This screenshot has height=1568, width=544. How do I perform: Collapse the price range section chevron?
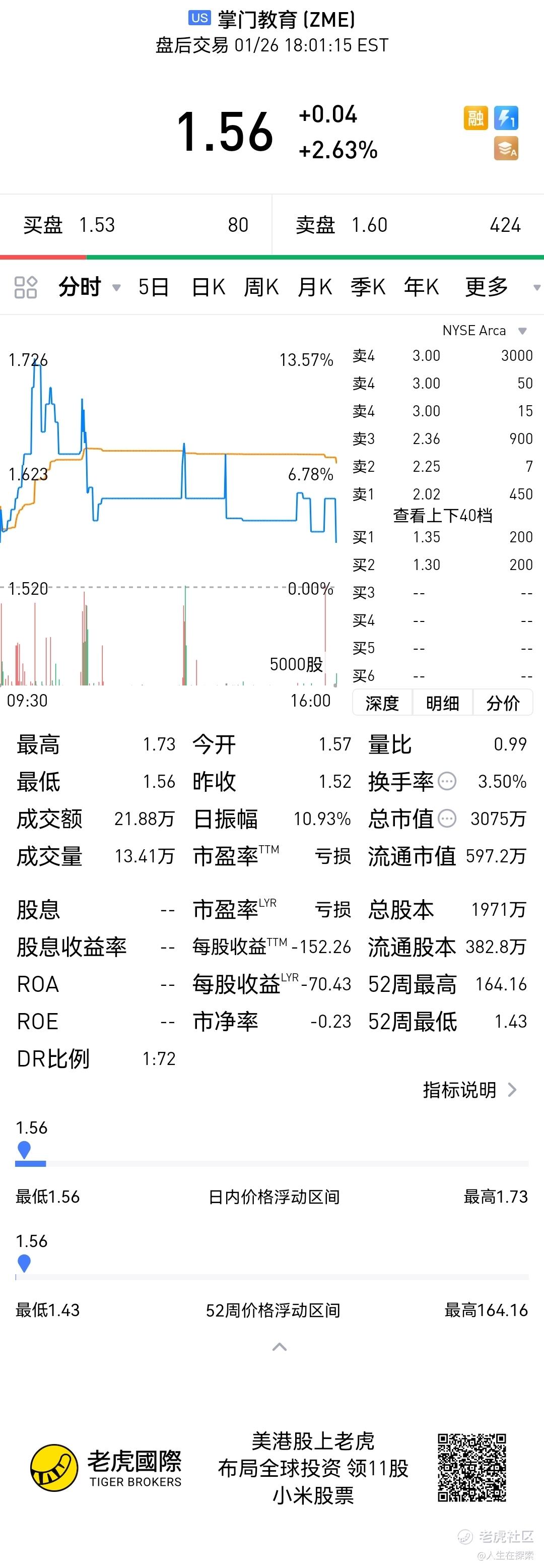tap(279, 1347)
